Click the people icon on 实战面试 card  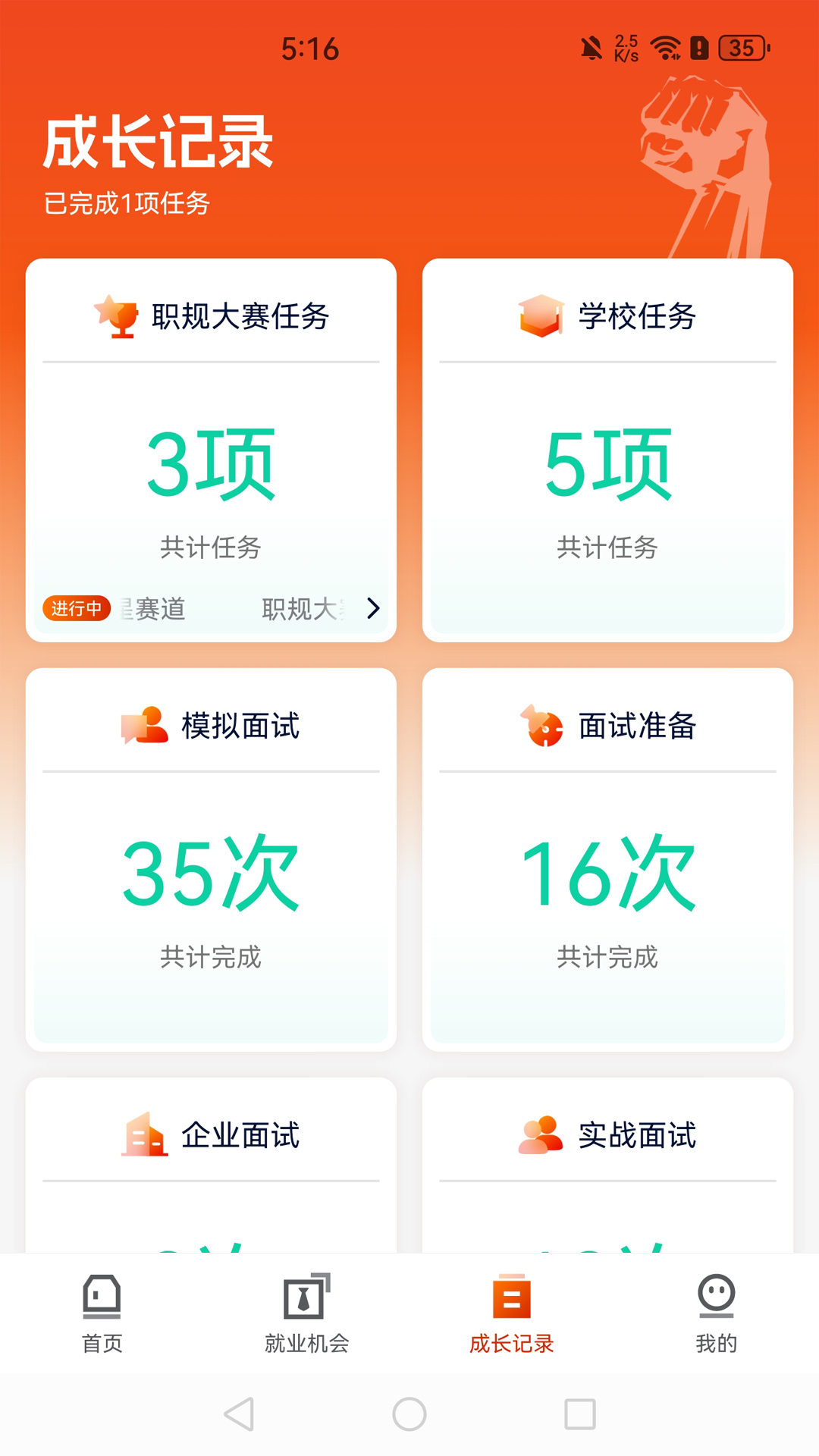[x=541, y=1135]
